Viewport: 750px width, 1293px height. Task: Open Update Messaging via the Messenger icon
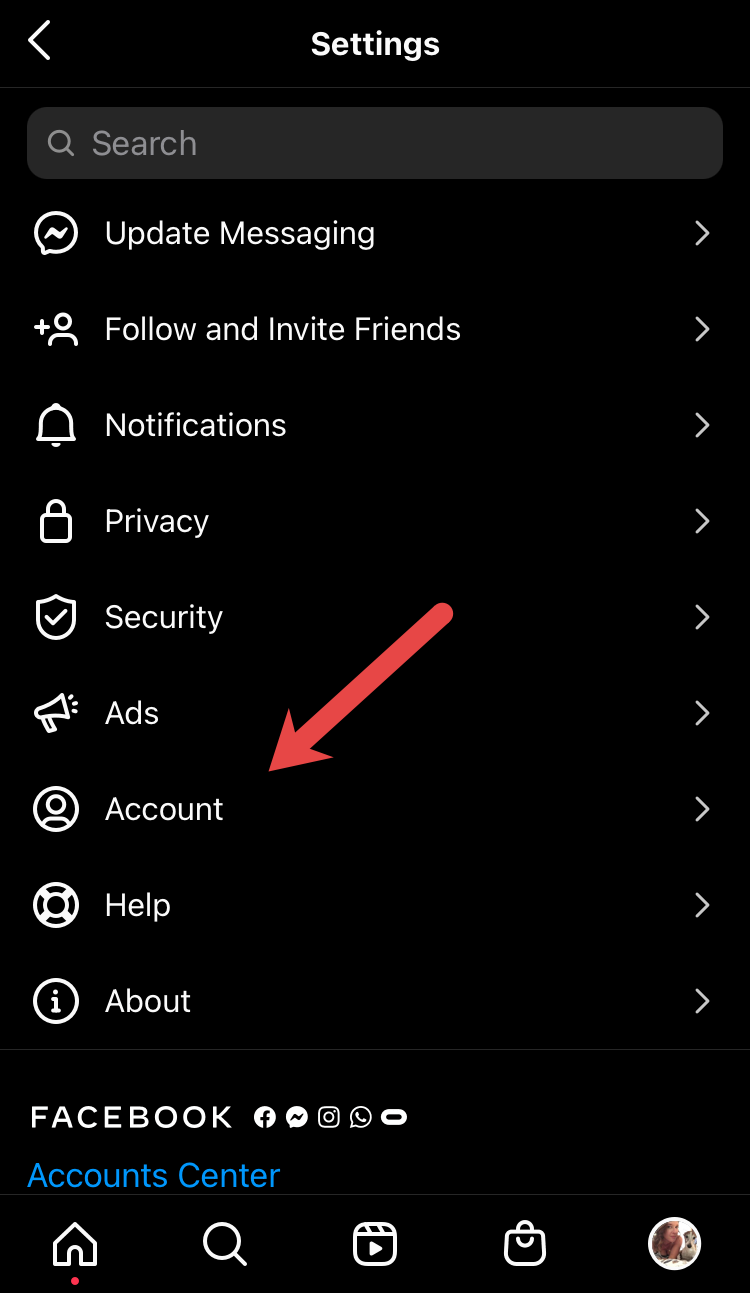click(x=56, y=233)
